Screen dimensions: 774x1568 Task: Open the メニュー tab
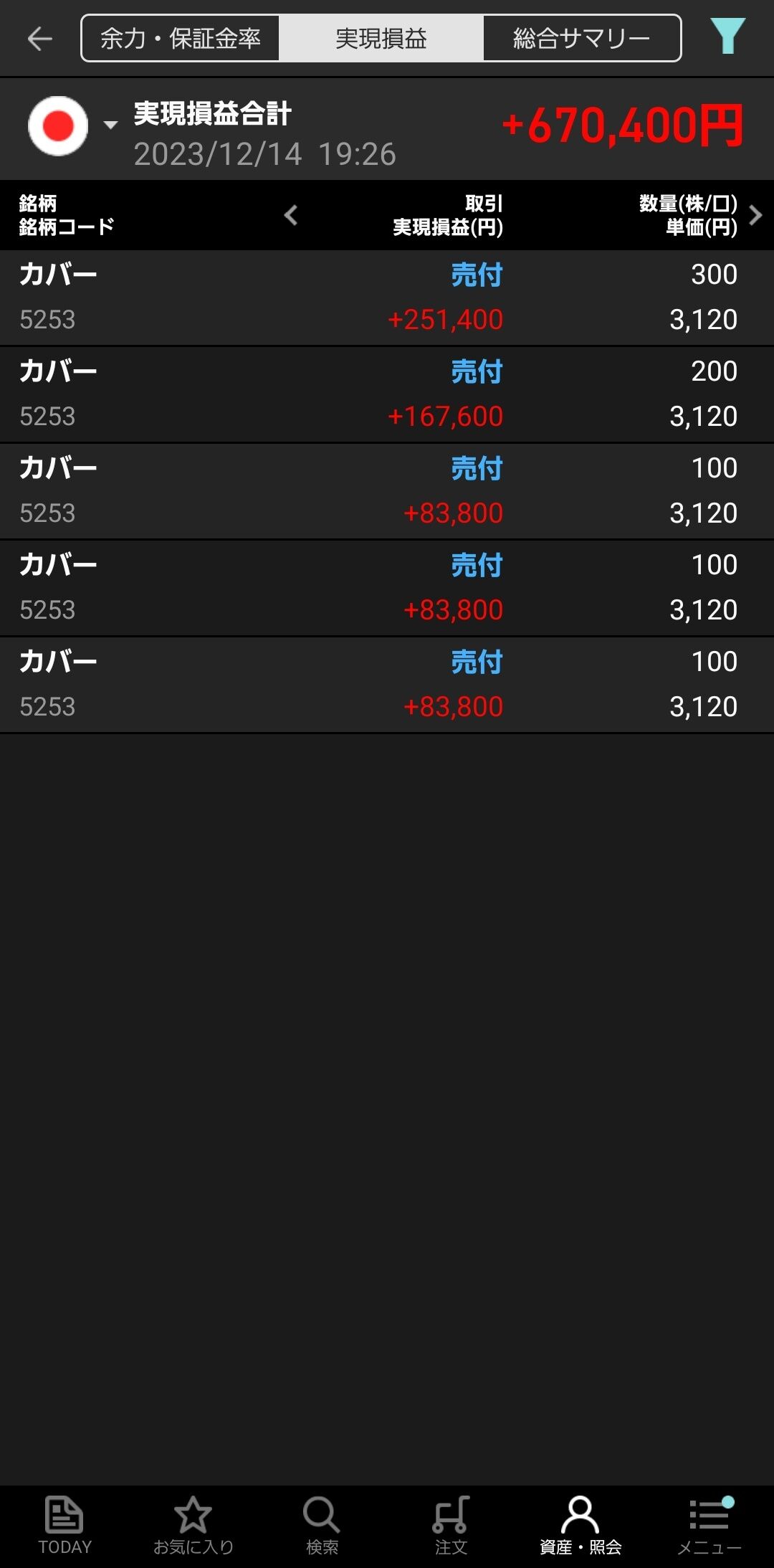pos(709,1525)
